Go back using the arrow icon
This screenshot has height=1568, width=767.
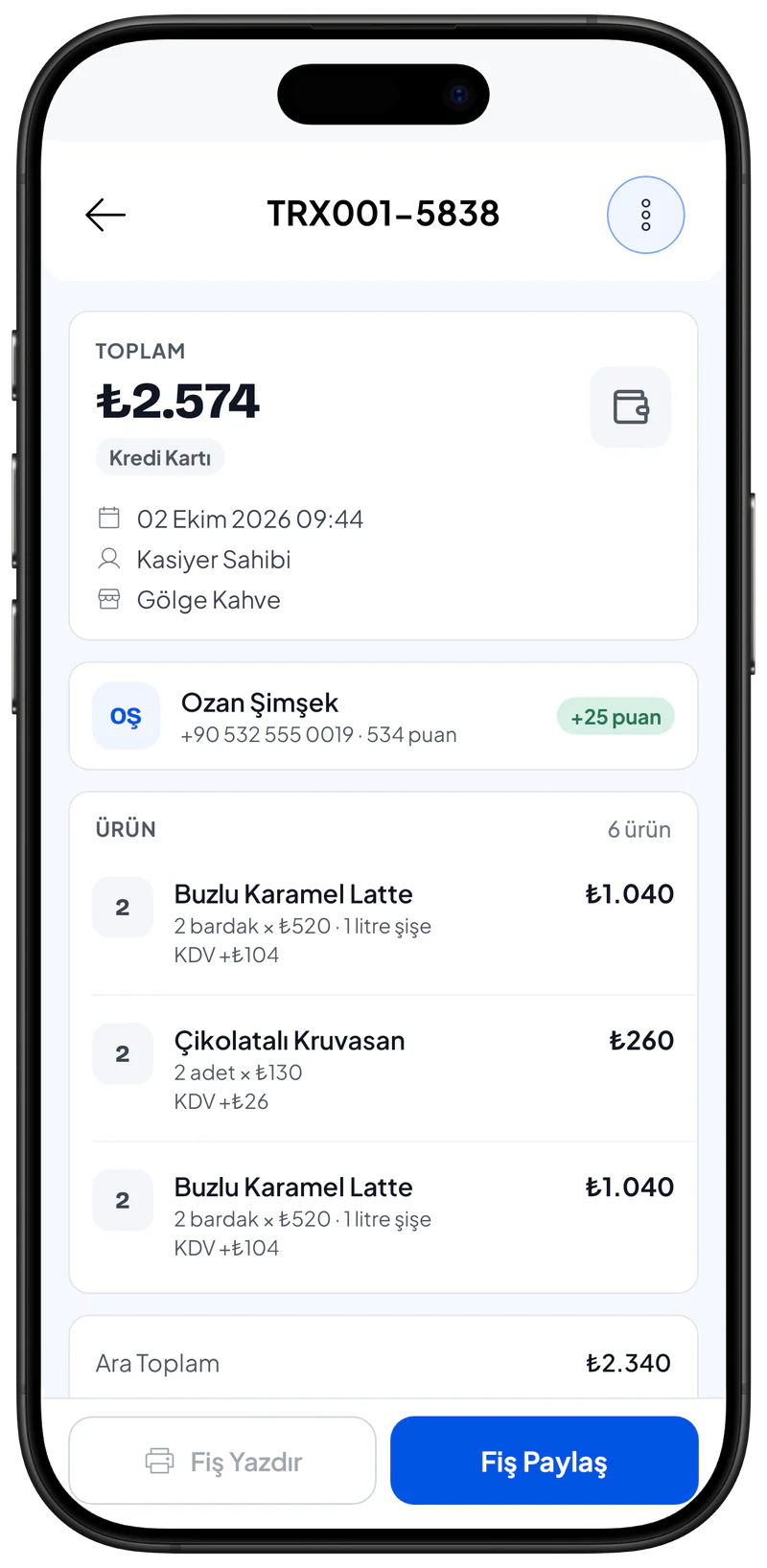105,215
